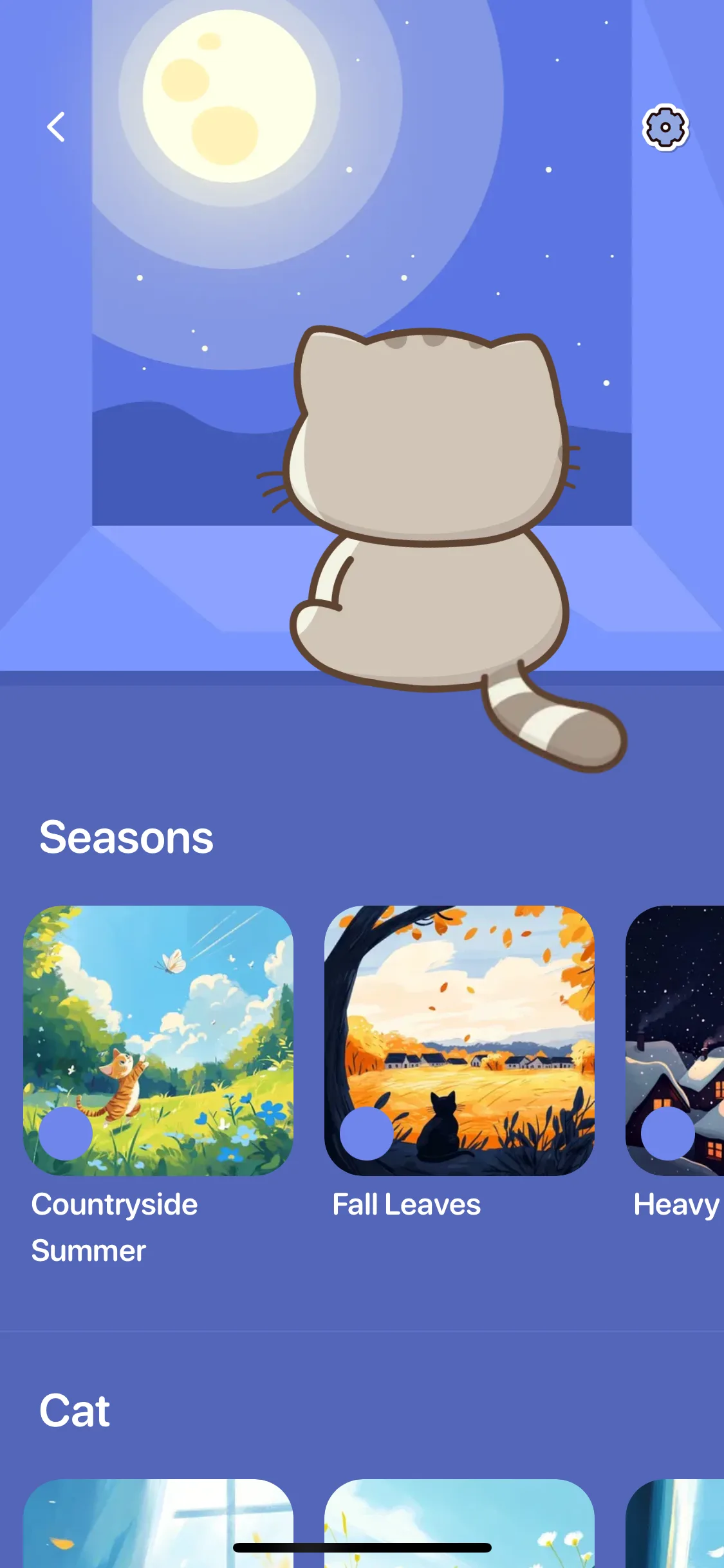Open the Heavy snow night scene
Image resolution: width=724 pixels, height=1568 pixels.
(676, 1040)
